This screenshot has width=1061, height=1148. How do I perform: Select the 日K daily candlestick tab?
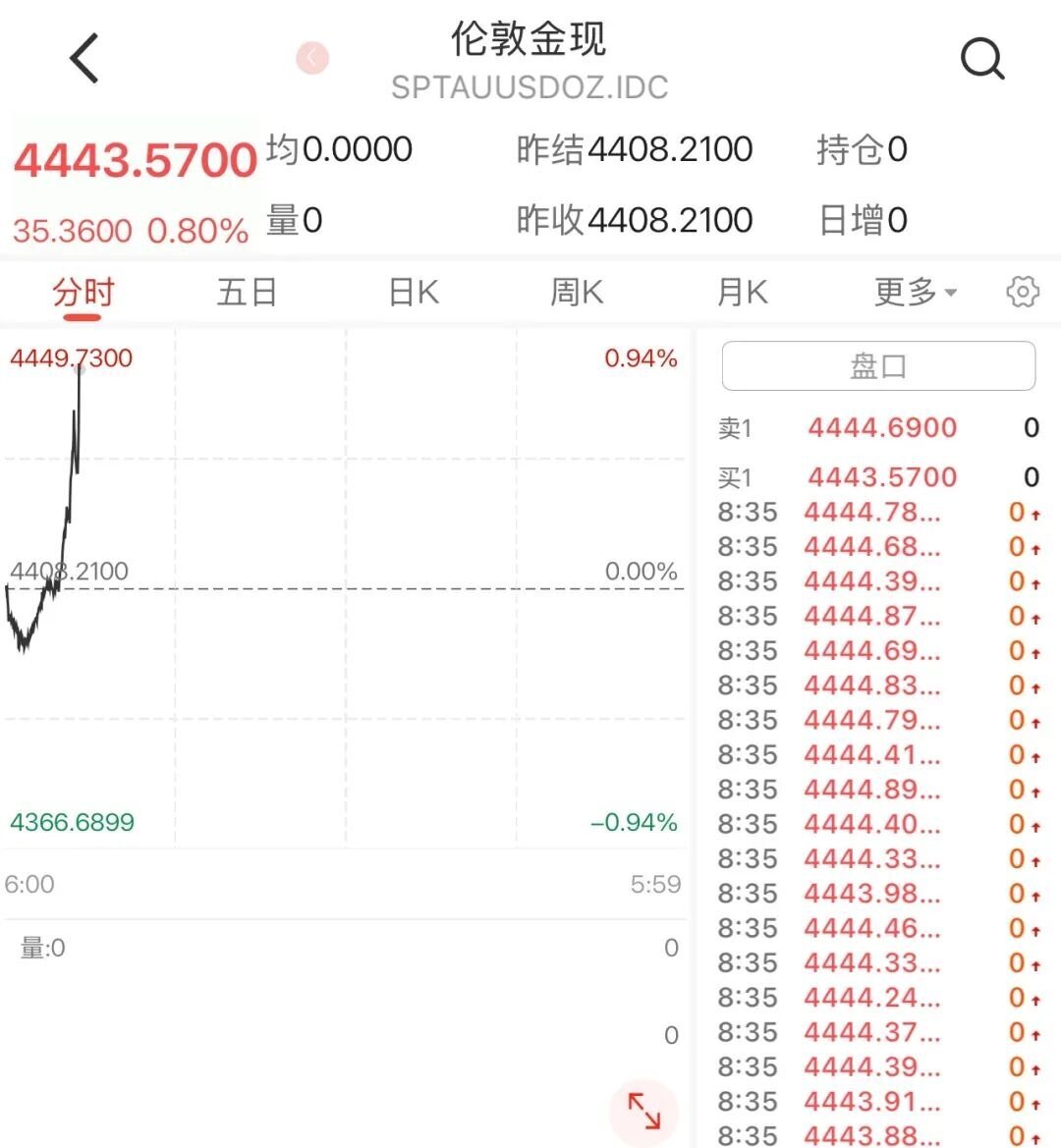pos(414,292)
